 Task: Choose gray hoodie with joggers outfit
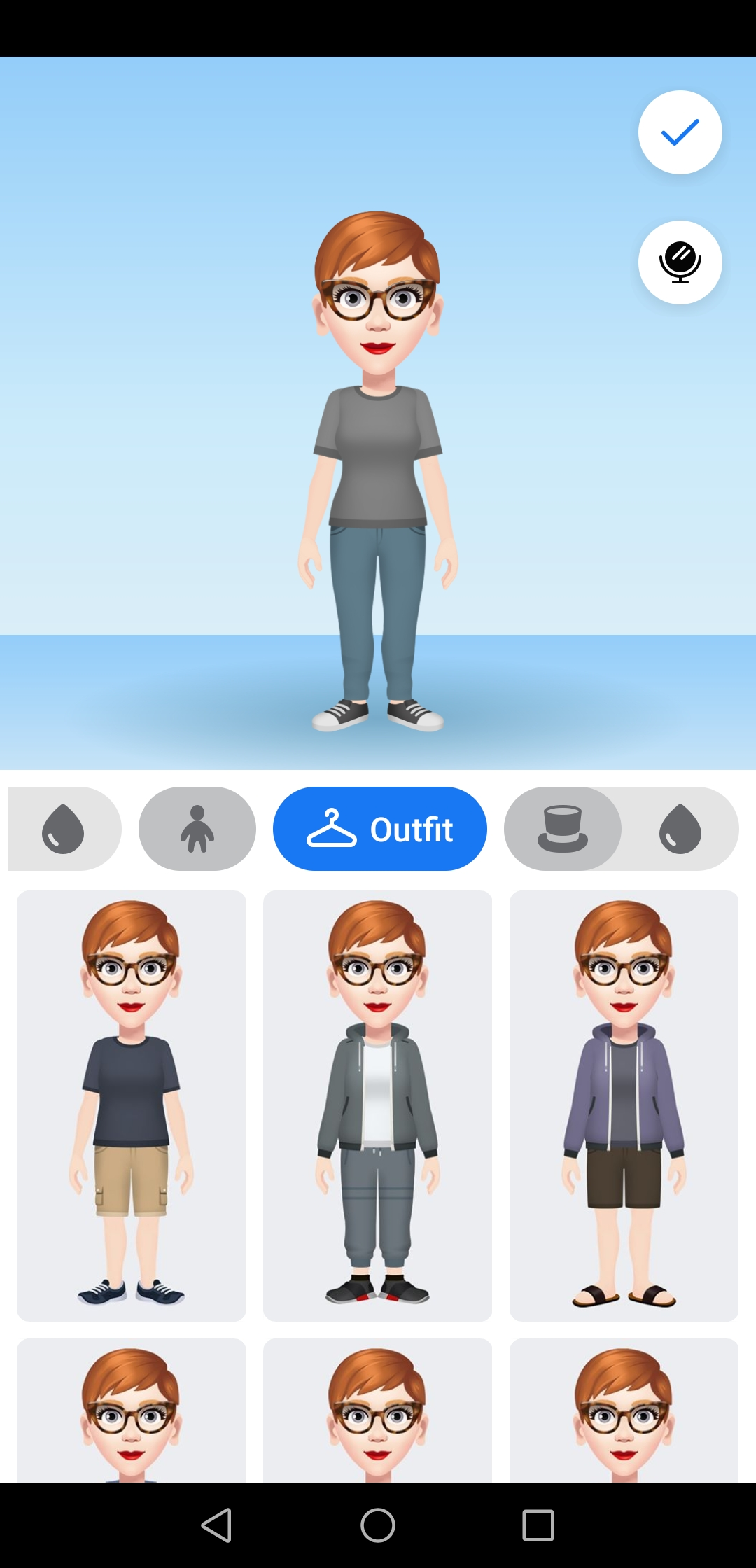coord(377,1105)
